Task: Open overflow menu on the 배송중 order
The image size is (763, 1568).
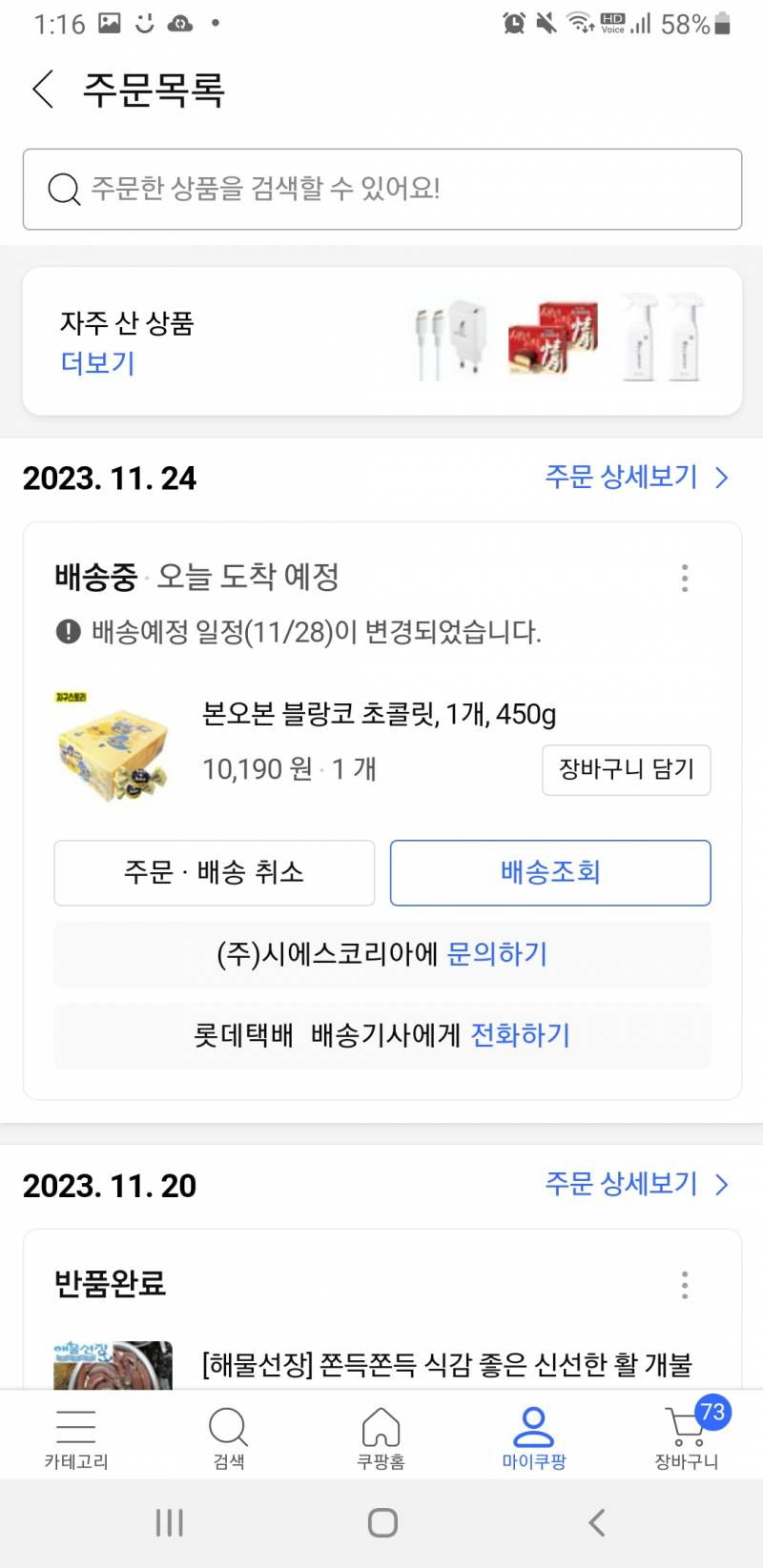Action: pos(684,578)
